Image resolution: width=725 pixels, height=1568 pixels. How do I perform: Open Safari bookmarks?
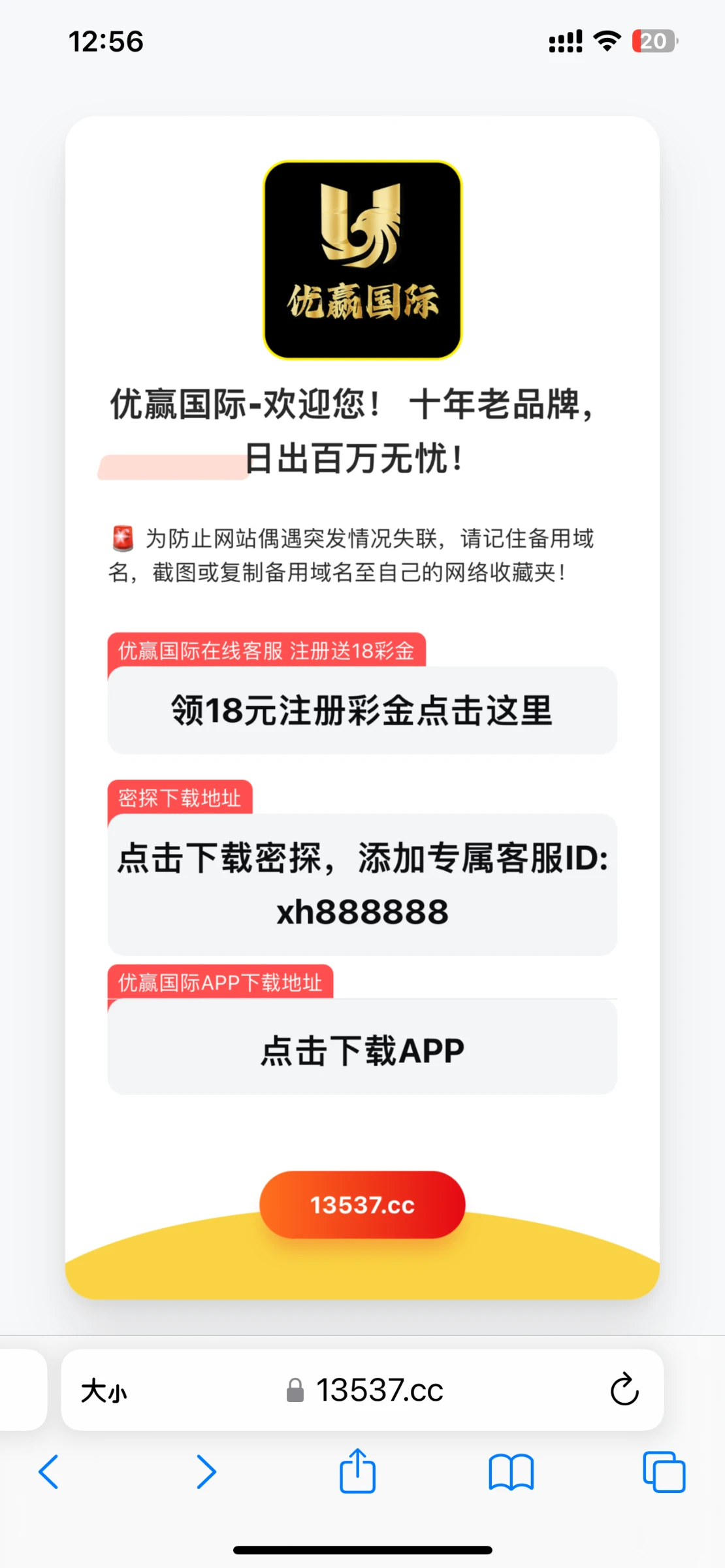(511, 1472)
